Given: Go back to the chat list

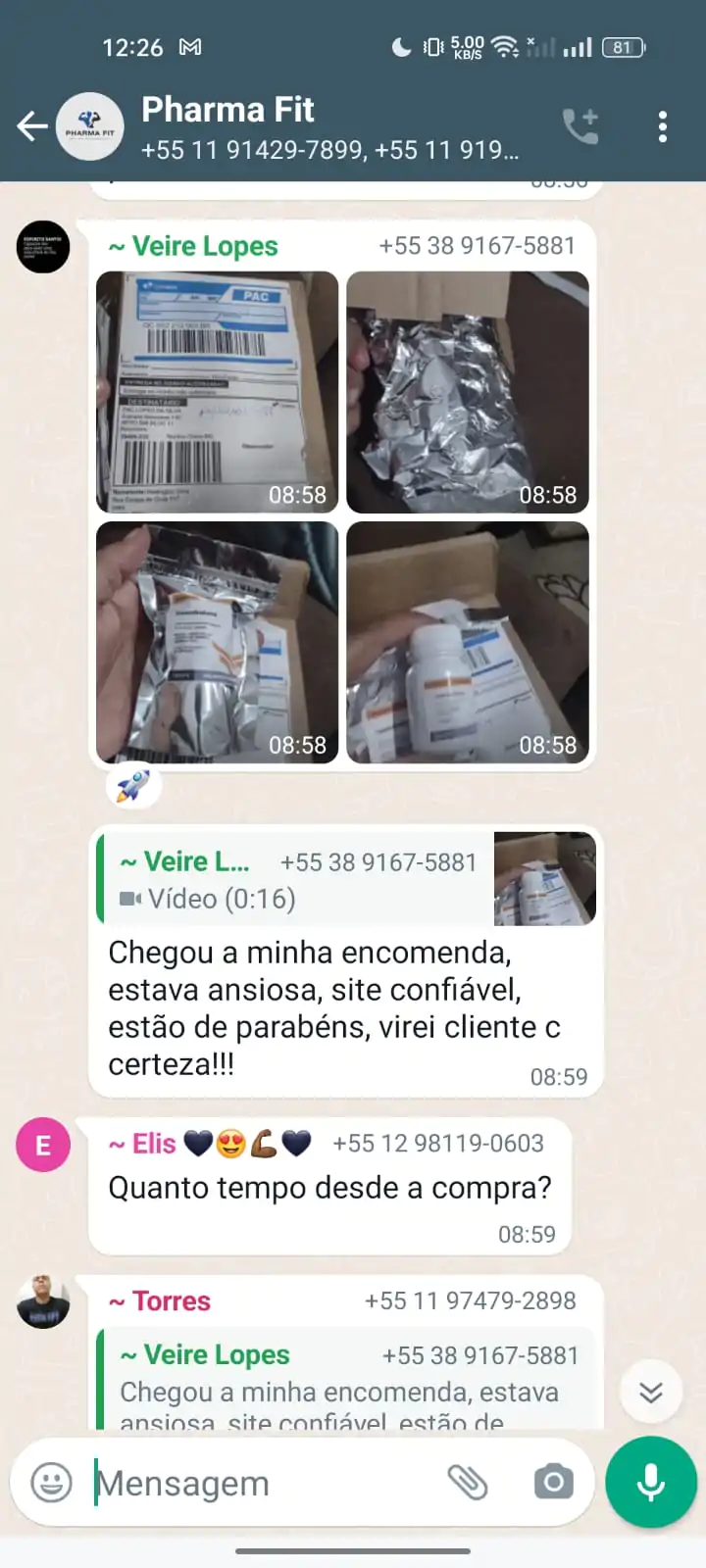Looking at the screenshot, I should [32, 126].
